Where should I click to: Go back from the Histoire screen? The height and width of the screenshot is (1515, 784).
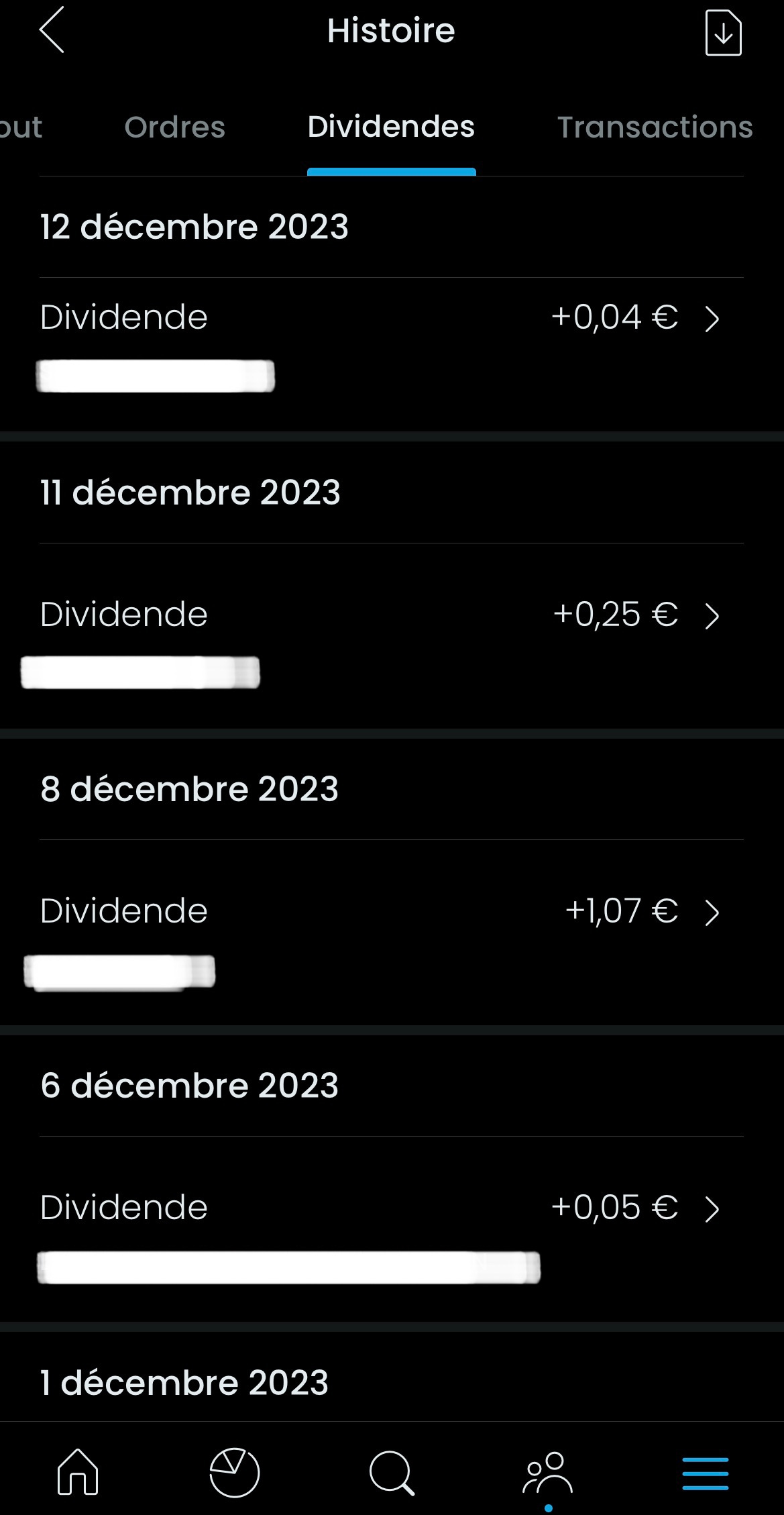coord(52,30)
